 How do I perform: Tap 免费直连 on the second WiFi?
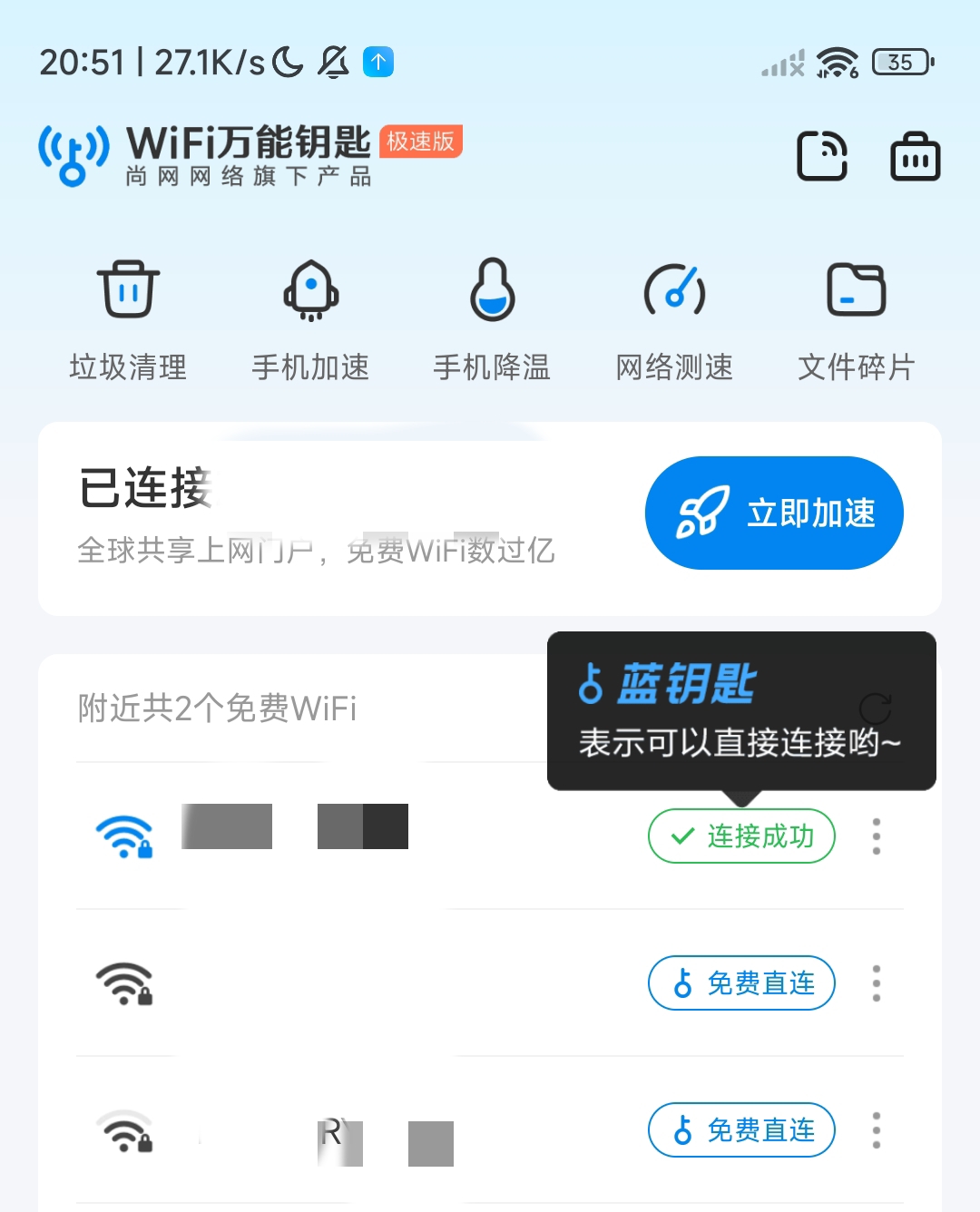pyautogui.click(x=740, y=982)
